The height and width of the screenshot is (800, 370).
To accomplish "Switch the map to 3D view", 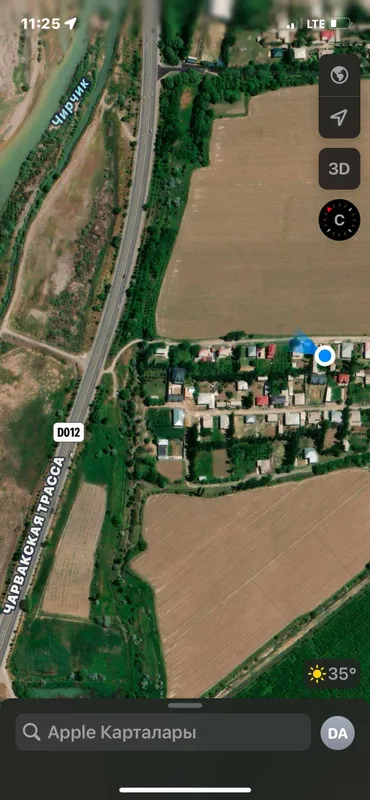I will tap(339, 169).
